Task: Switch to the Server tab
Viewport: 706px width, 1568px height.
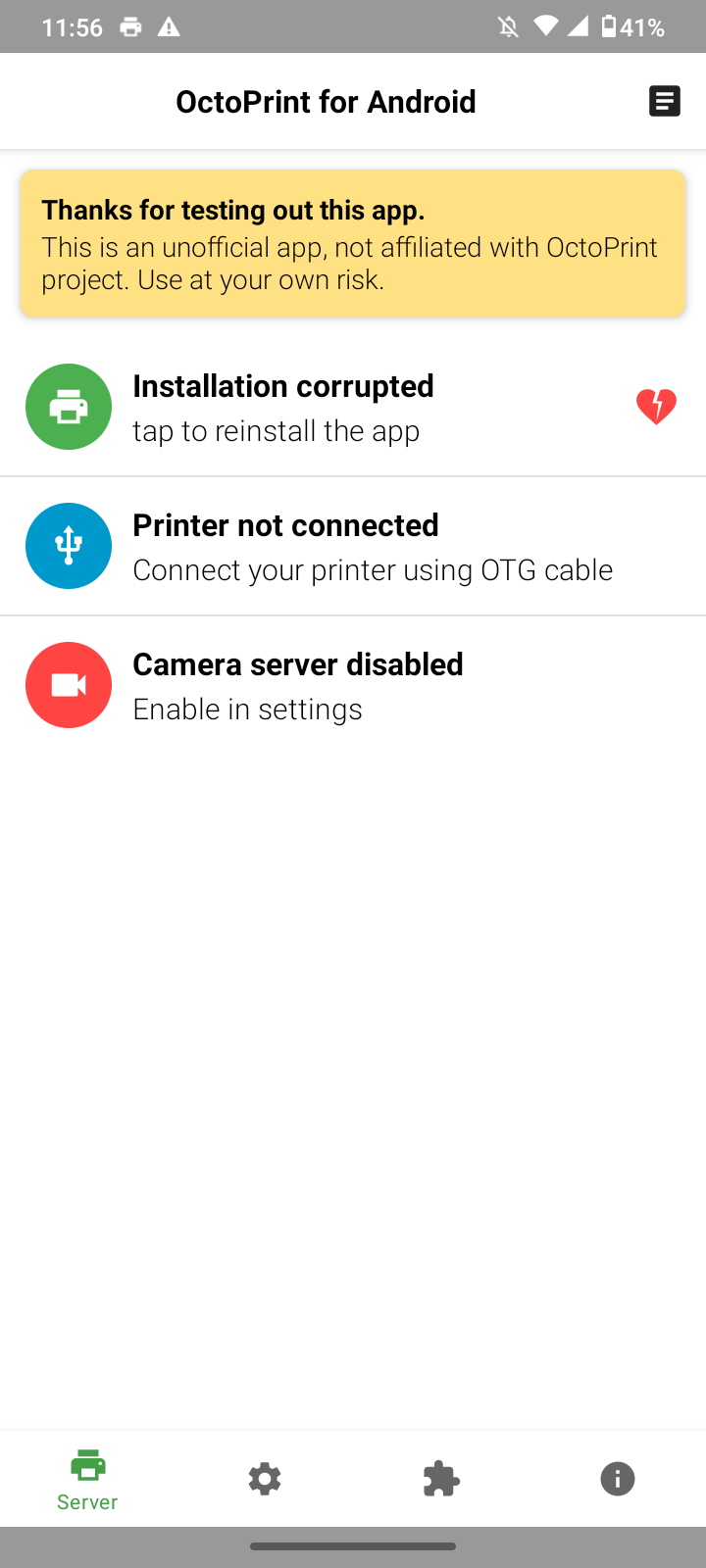Action: click(x=88, y=1479)
